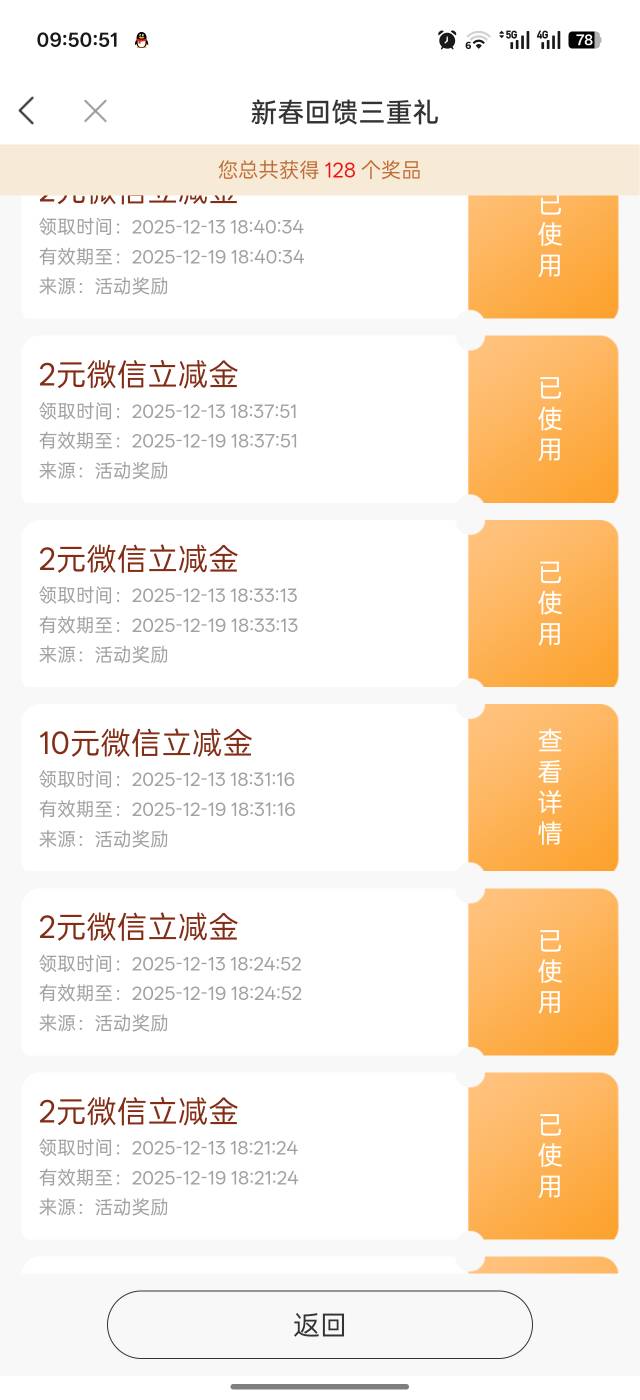Tap the 返回 button at the bottom
Image resolution: width=640 pixels, height=1400 pixels.
coord(320,1325)
